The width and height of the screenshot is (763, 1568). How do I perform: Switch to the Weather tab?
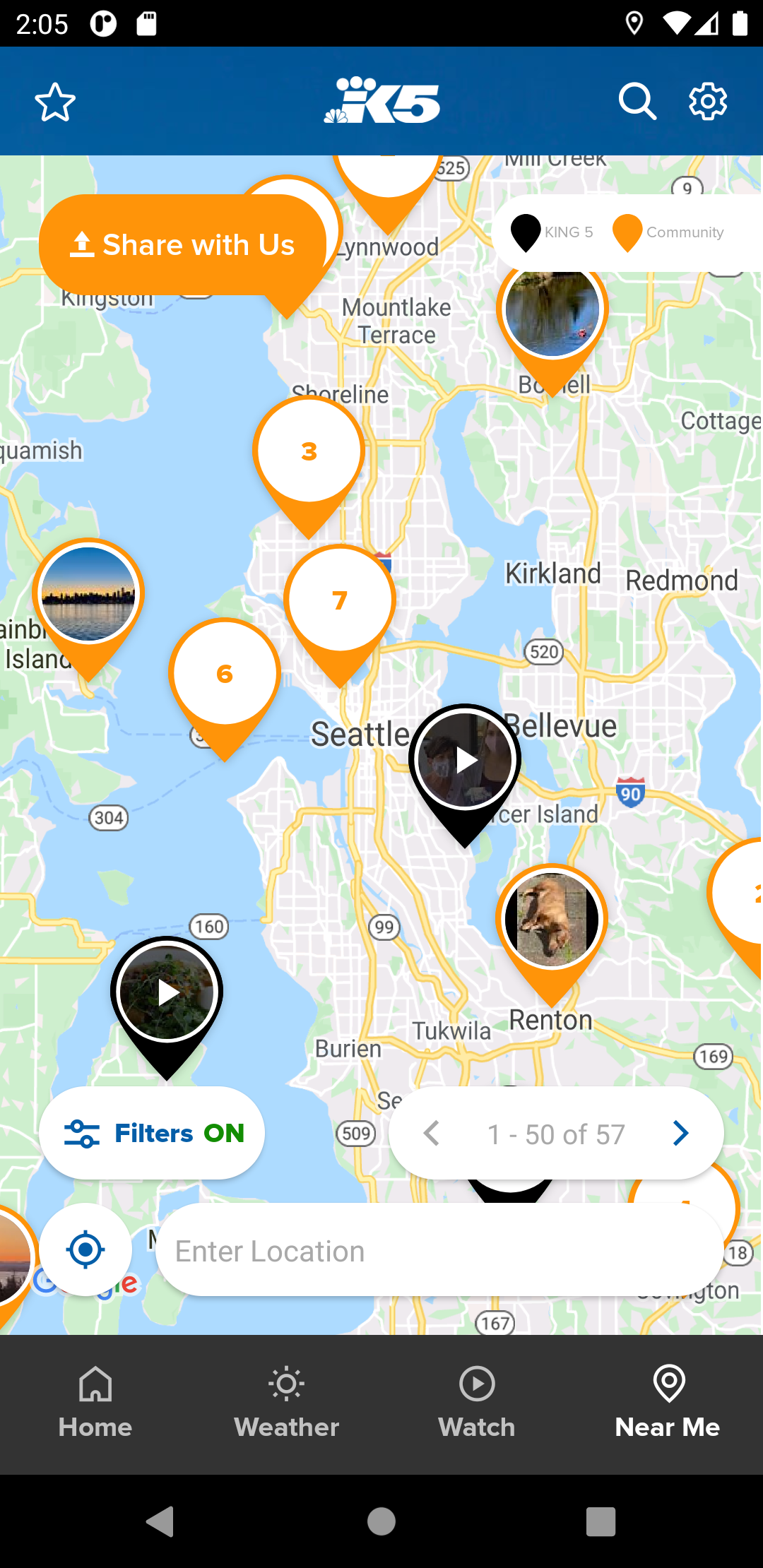click(x=286, y=1403)
